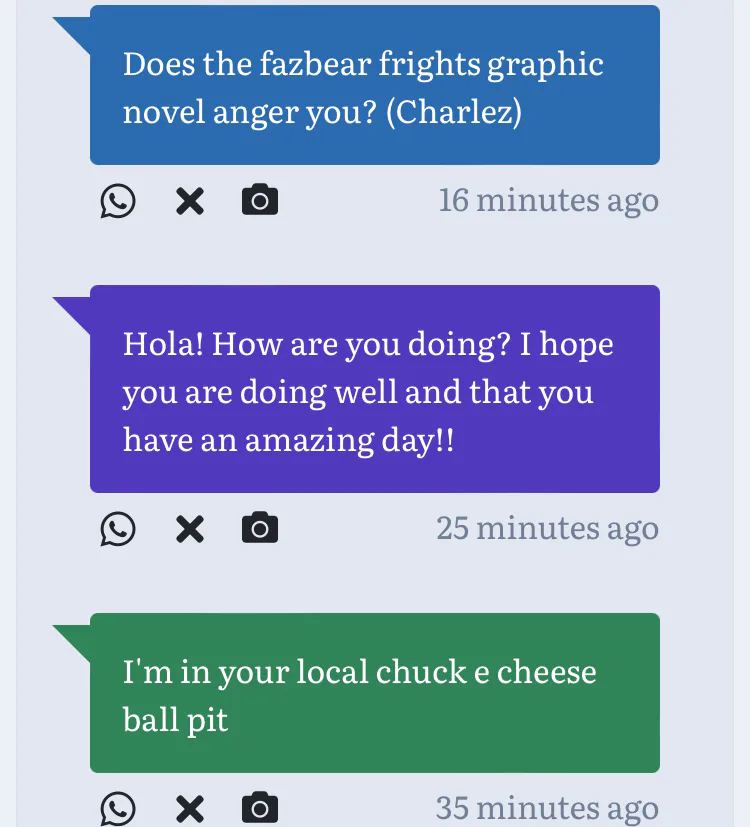Tap the camera icon under chuck e cheese message
The width and height of the screenshot is (750, 827).
click(x=260, y=807)
